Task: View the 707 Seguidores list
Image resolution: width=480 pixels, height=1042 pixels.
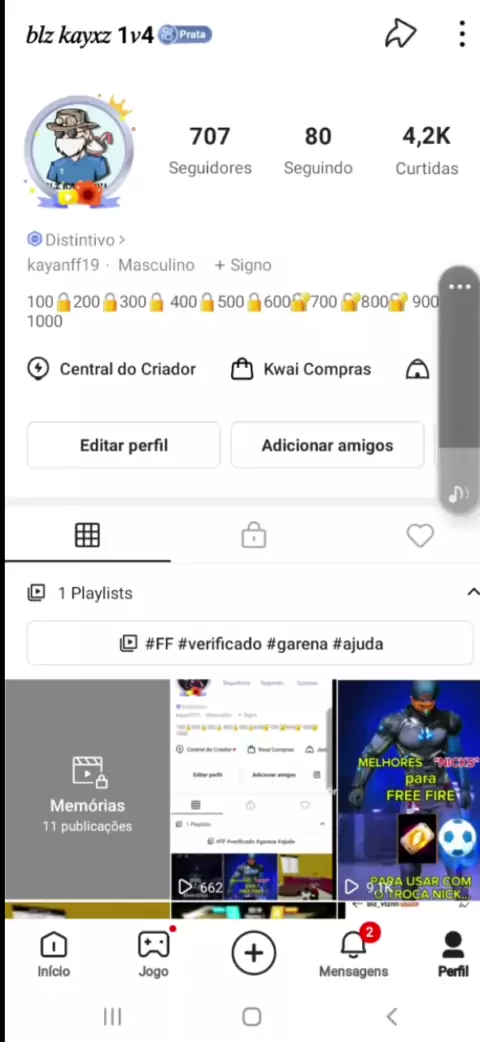Action: [x=210, y=151]
